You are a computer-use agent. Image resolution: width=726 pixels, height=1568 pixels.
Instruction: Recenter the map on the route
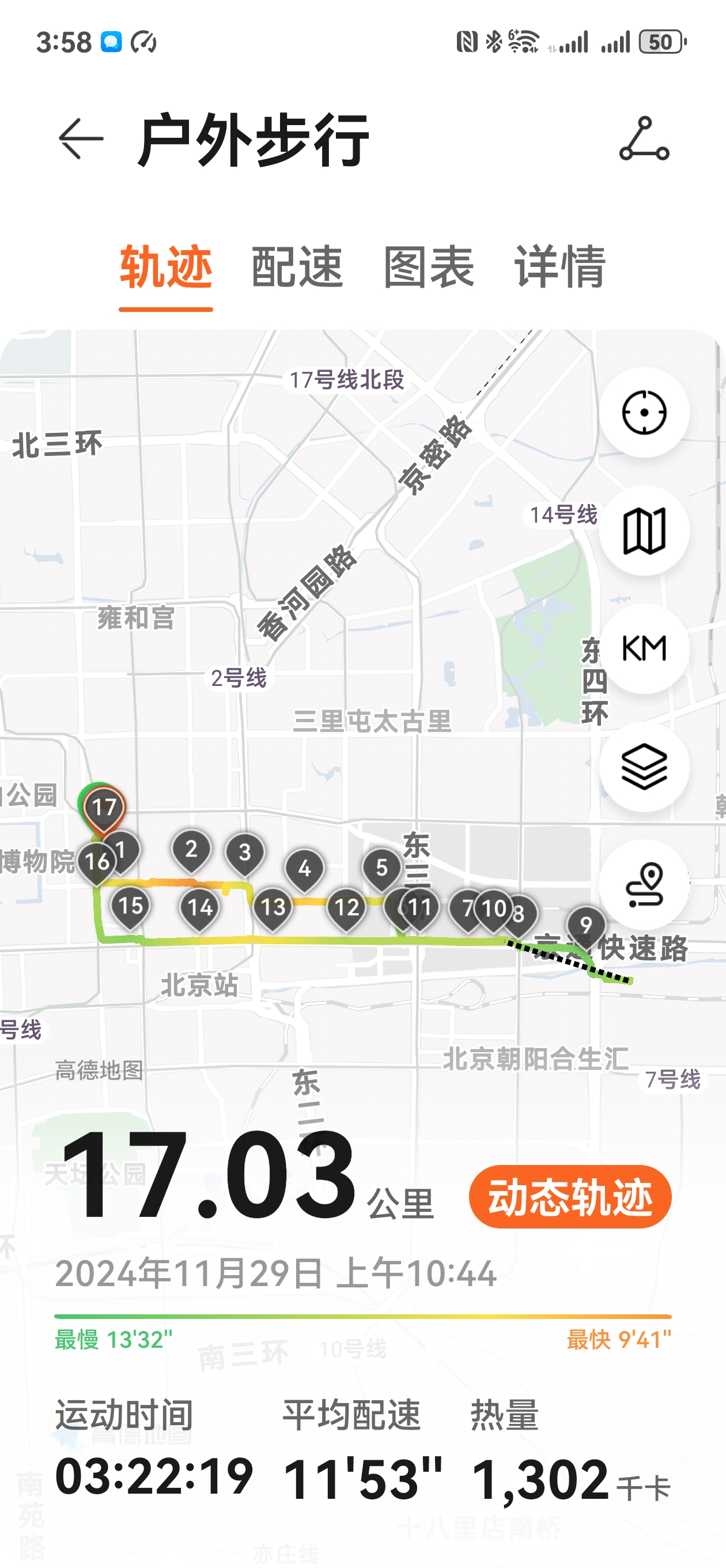[x=644, y=413]
